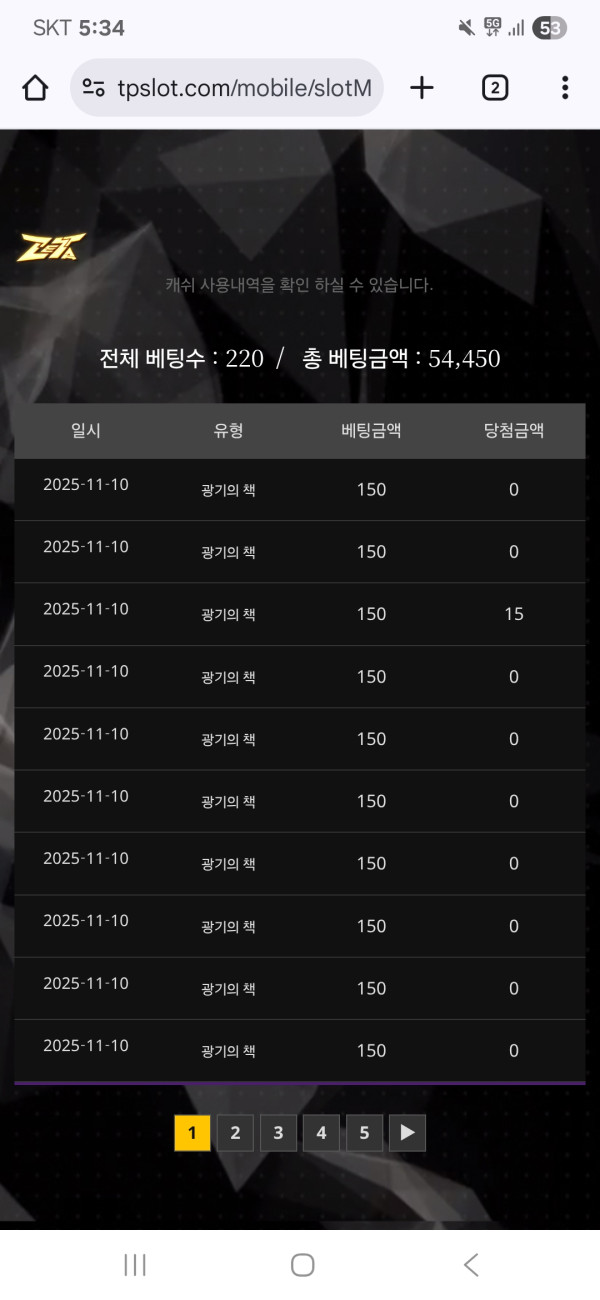Viewport: 600px width, 1300px height.
Task: Open a new browser tab
Action: [422, 88]
